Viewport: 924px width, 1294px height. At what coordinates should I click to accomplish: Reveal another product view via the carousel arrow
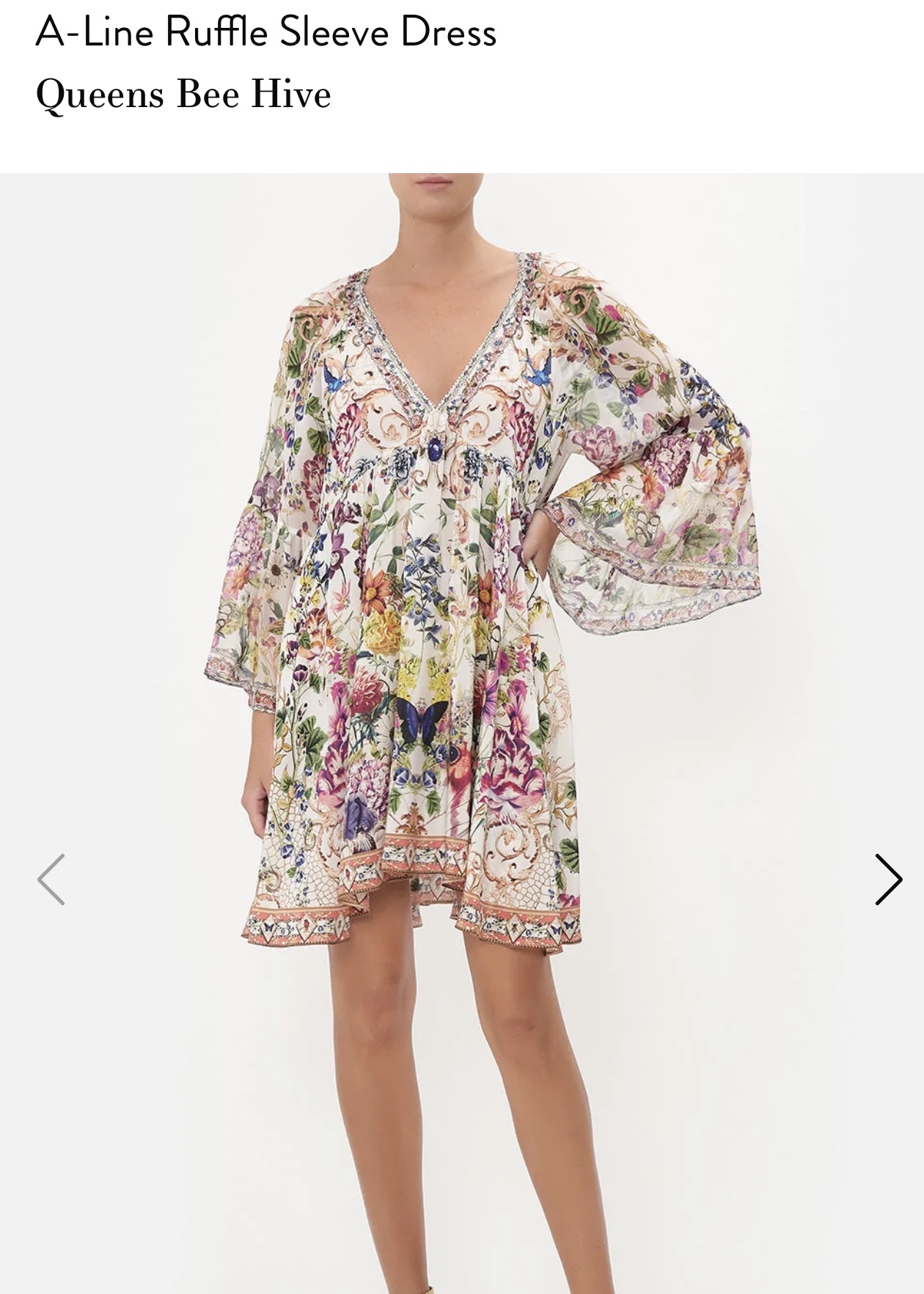tap(890, 877)
